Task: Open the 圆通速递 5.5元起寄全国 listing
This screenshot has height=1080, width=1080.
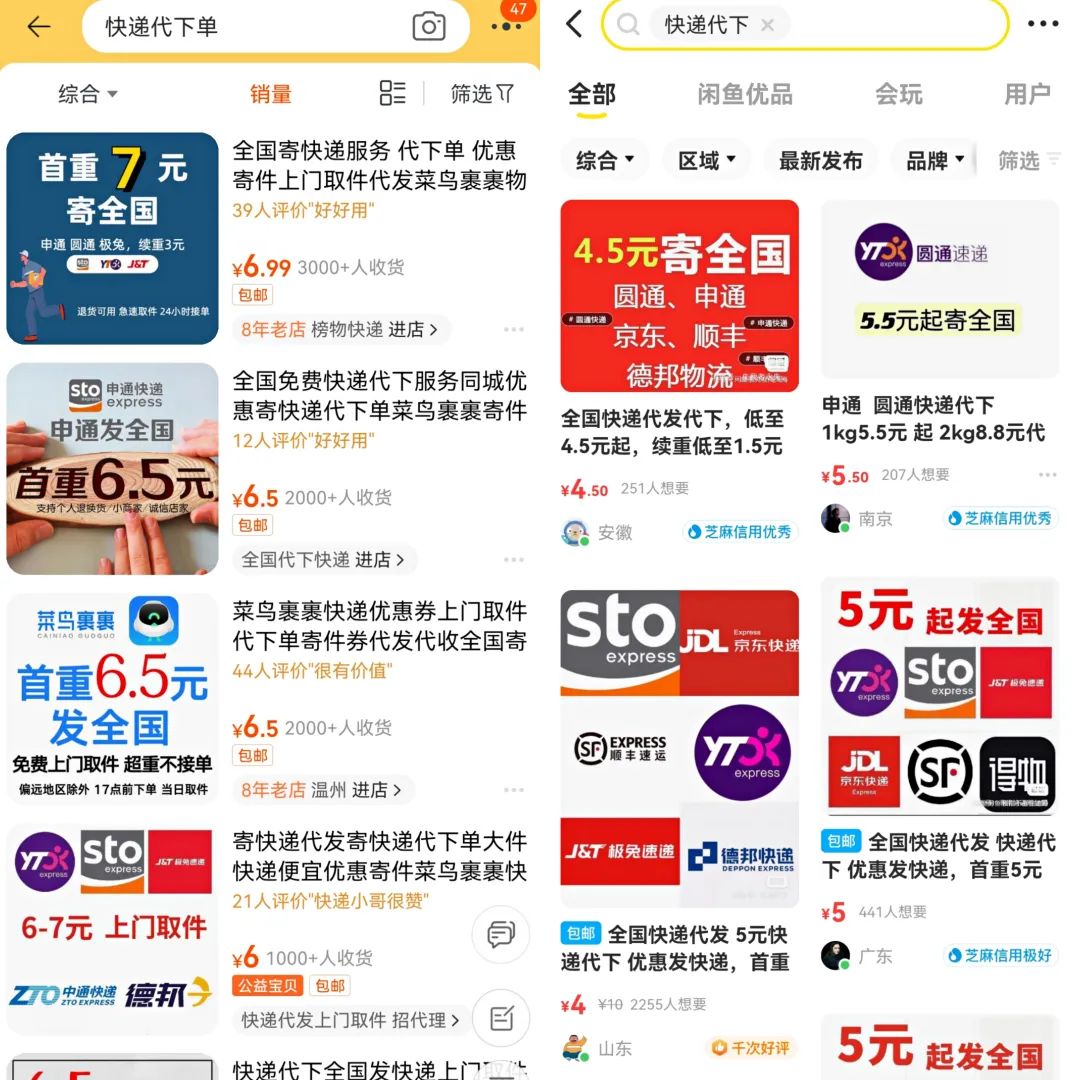Action: 939,290
